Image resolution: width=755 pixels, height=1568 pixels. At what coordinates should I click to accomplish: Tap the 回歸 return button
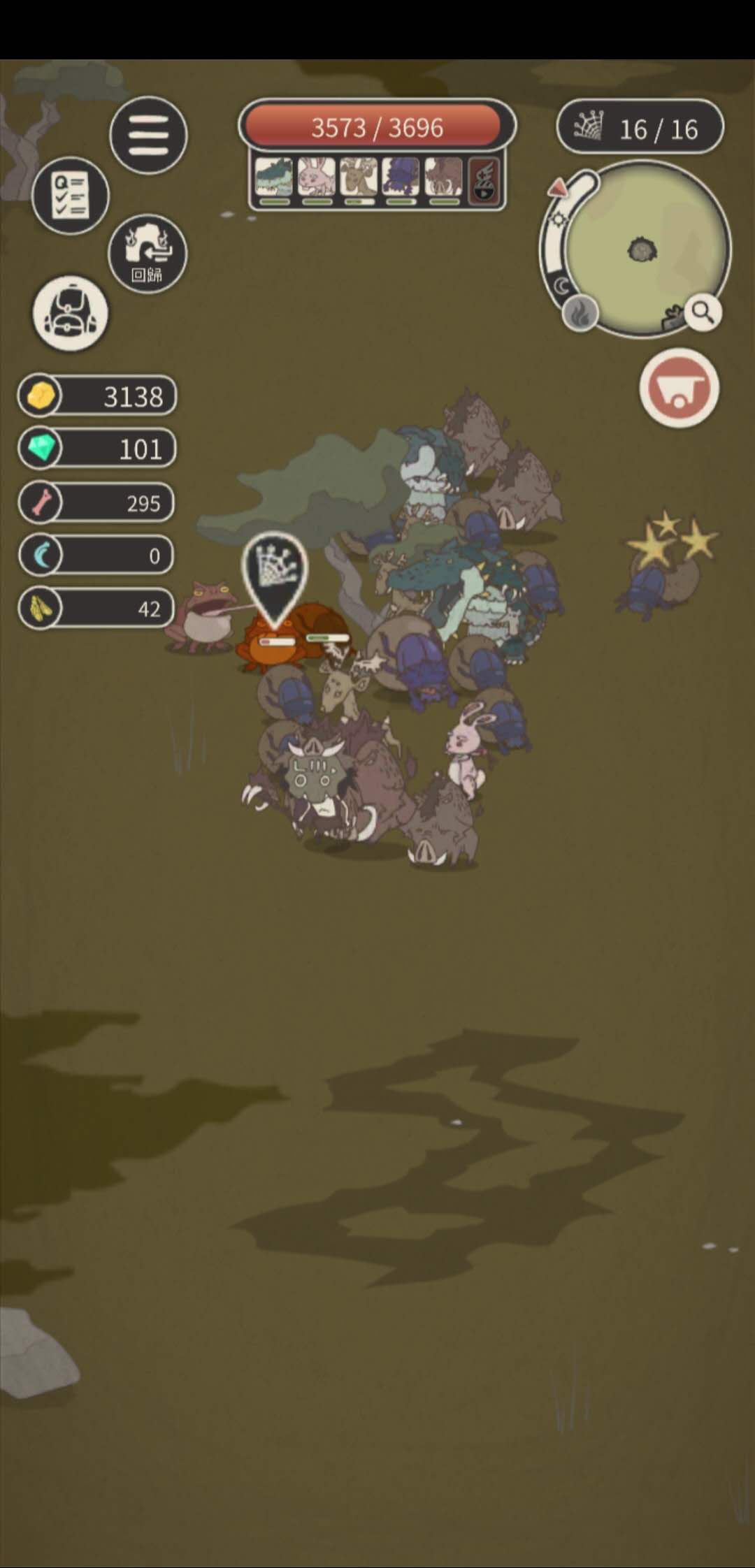(148, 254)
